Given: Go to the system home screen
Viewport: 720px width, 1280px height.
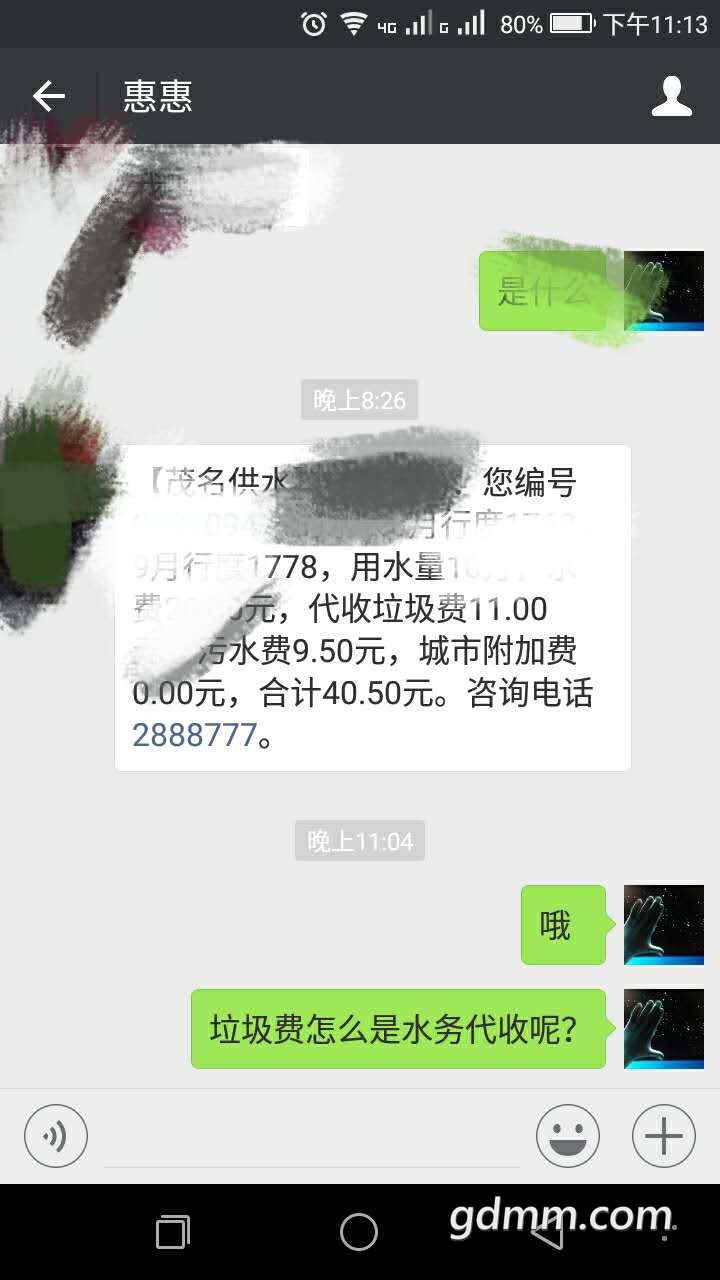Looking at the screenshot, I should click(x=359, y=1232).
